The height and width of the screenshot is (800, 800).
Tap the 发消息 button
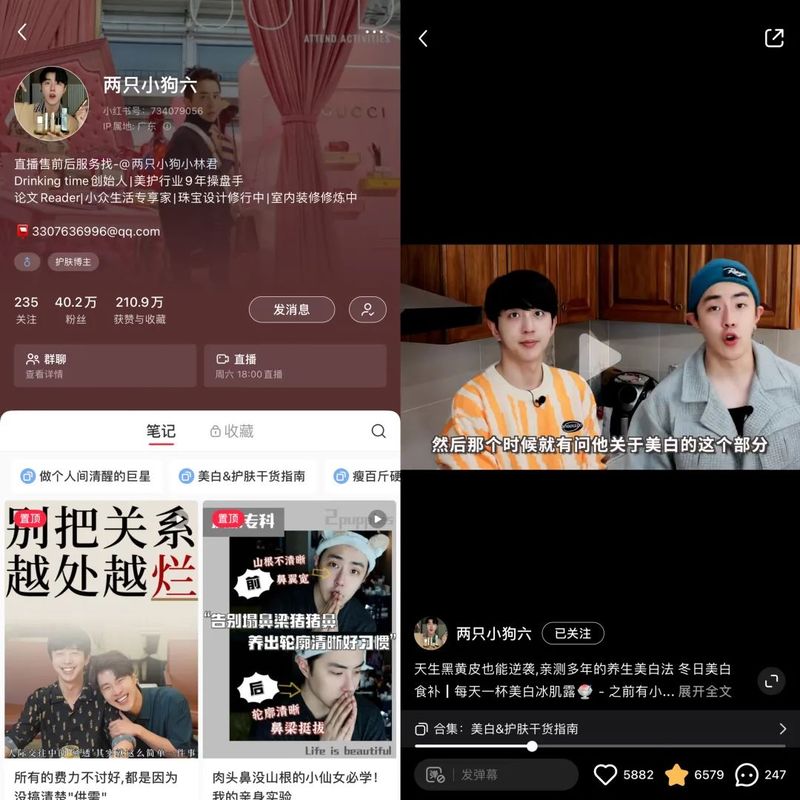coord(291,310)
